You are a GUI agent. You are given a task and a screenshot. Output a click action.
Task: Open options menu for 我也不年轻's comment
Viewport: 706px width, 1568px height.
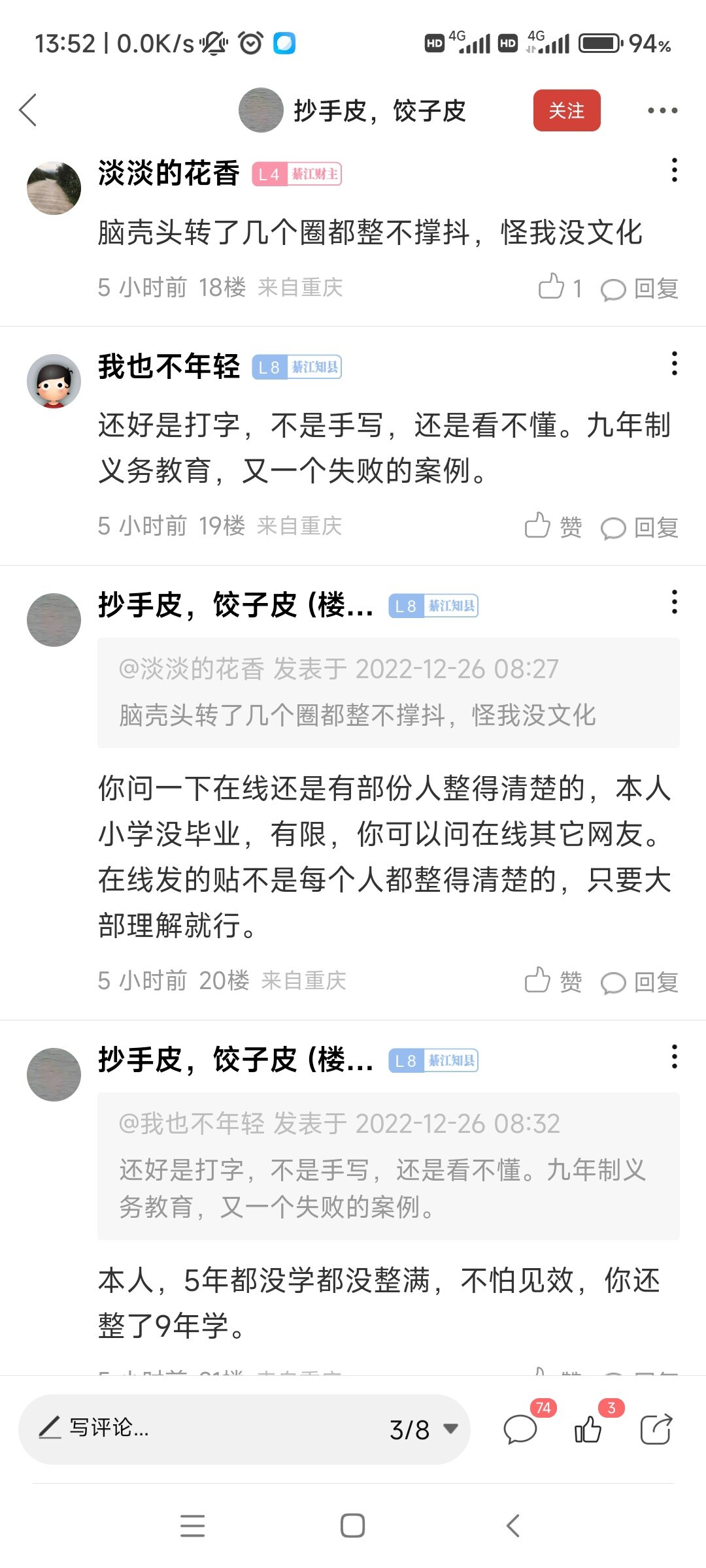[x=674, y=364]
